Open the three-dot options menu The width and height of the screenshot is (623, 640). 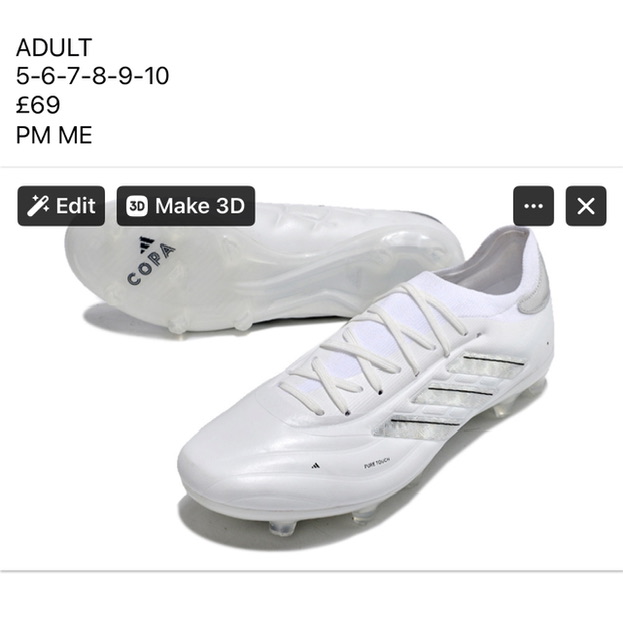533,207
